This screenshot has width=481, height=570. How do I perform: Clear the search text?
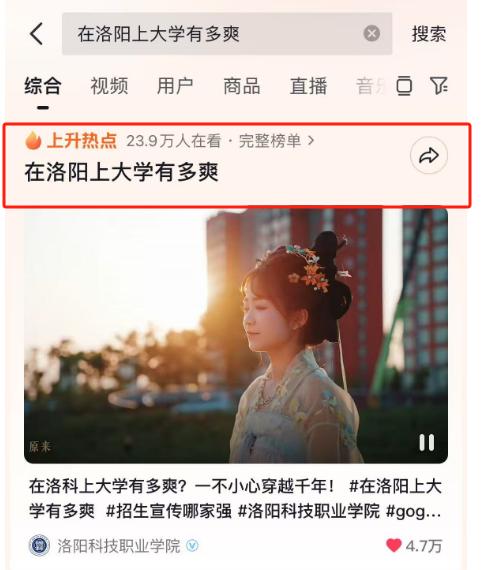[x=372, y=34]
